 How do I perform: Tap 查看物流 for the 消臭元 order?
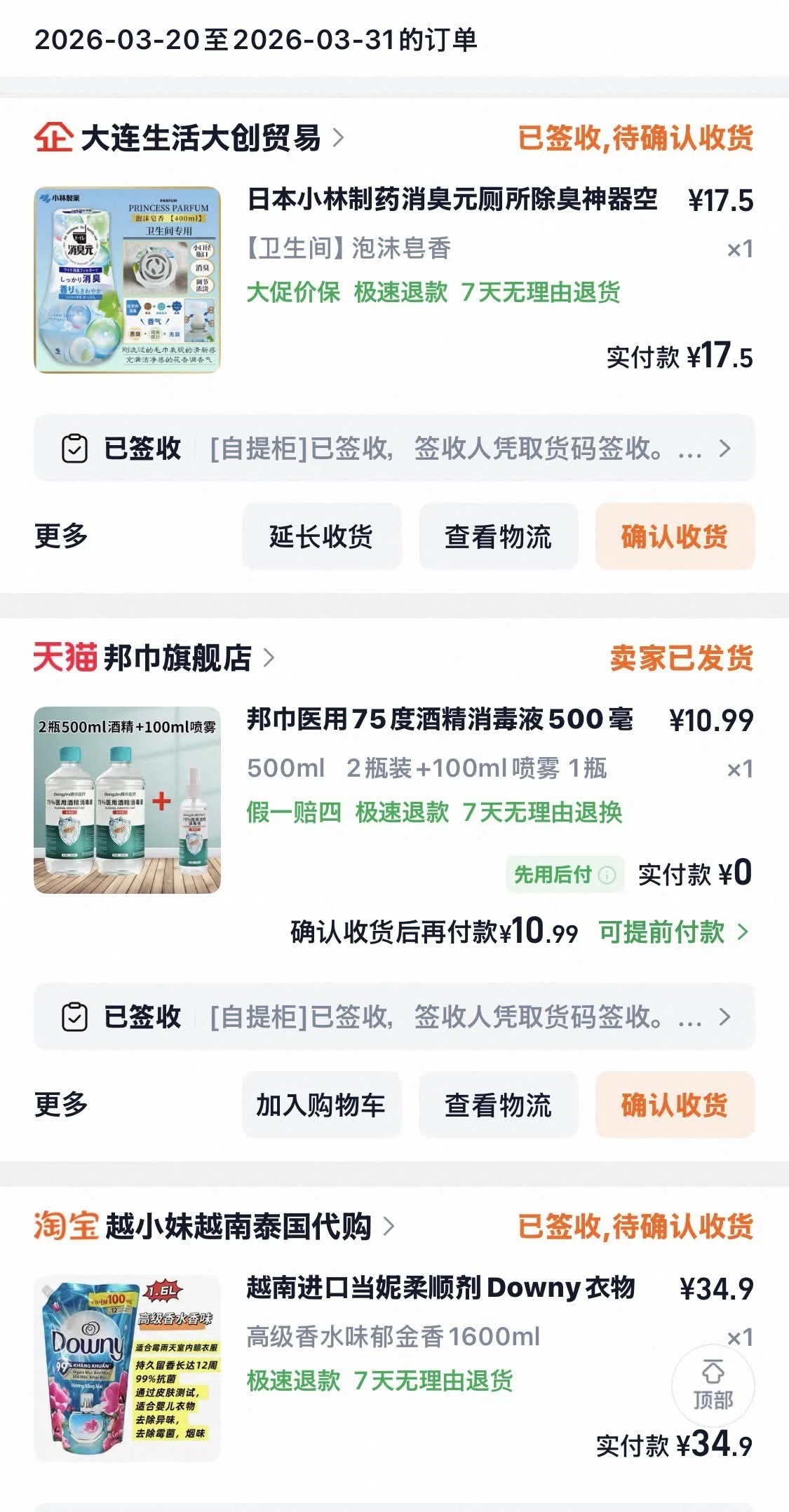click(x=499, y=536)
